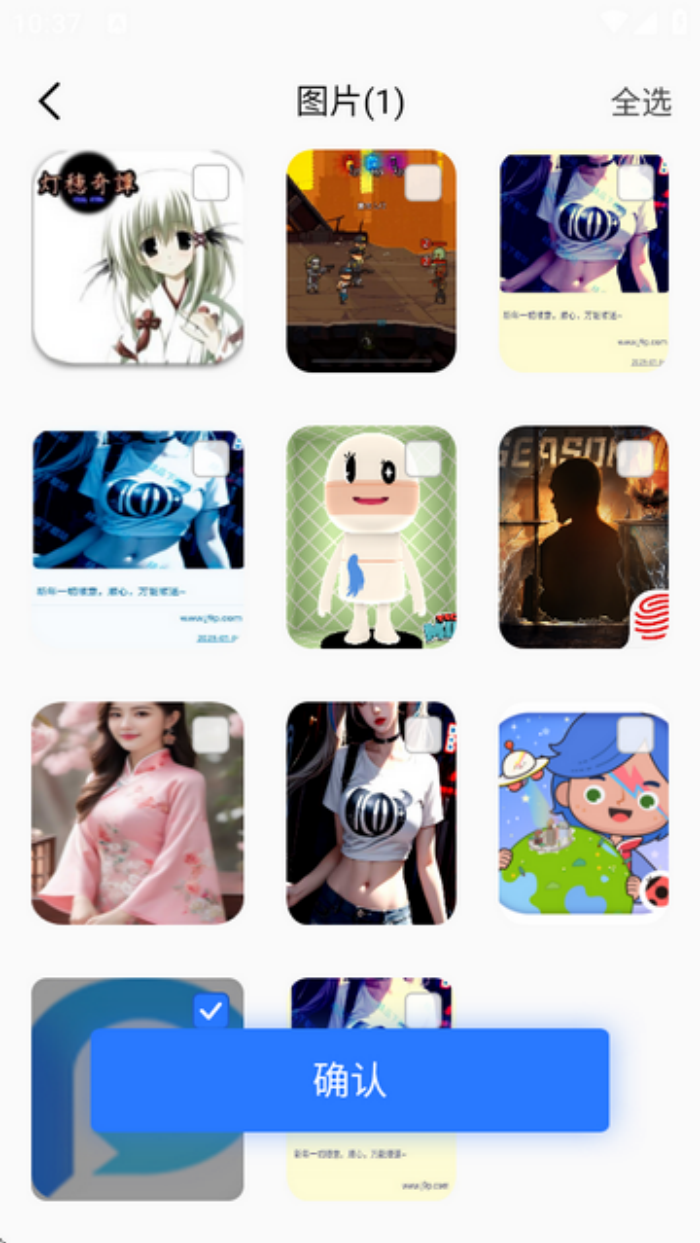Tick the checkbox on the white egg-shaped character
Viewport: 700px width, 1243px height.
[x=423, y=459]
